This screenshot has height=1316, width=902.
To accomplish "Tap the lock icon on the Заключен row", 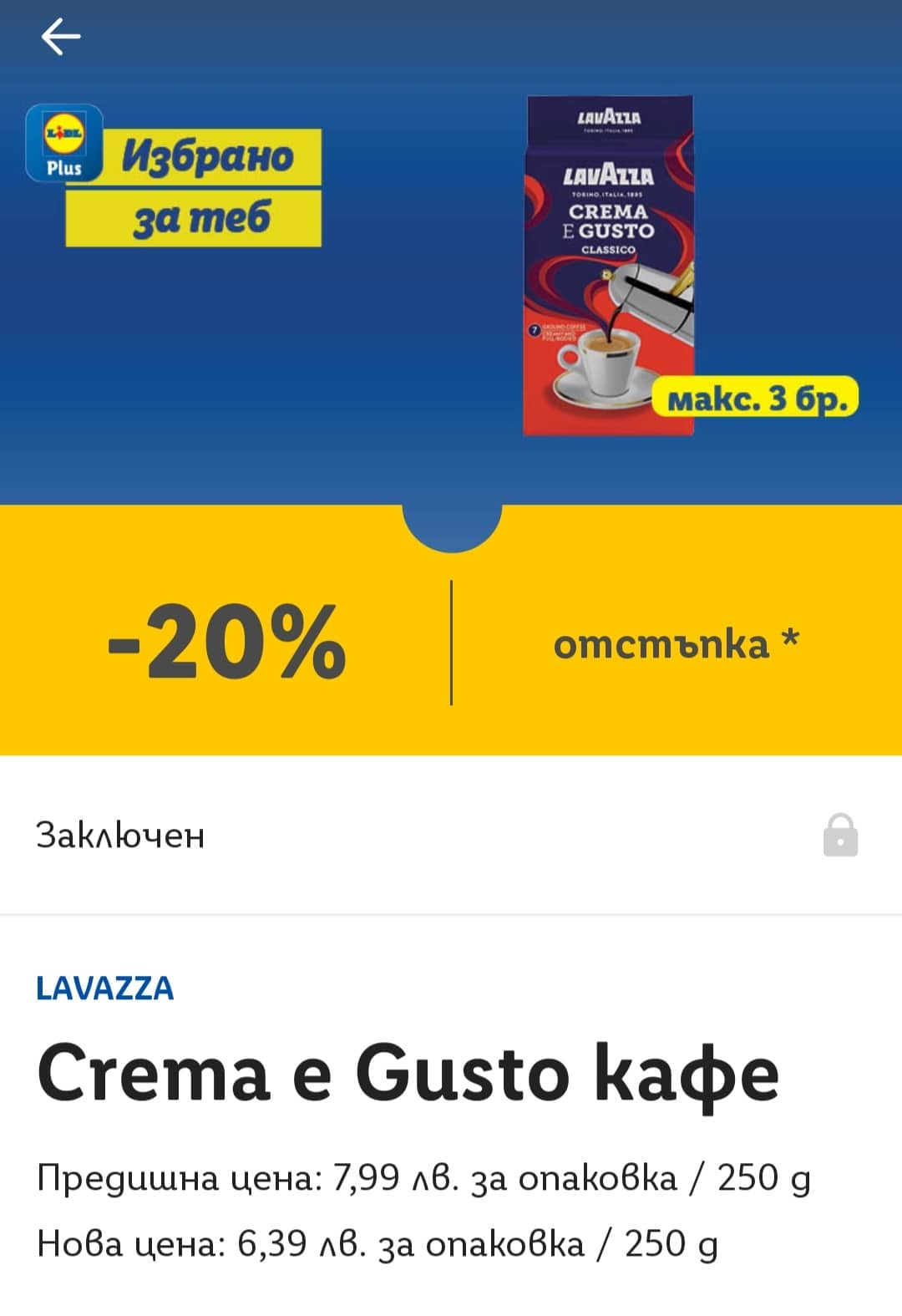I will (x=840, y=835).
